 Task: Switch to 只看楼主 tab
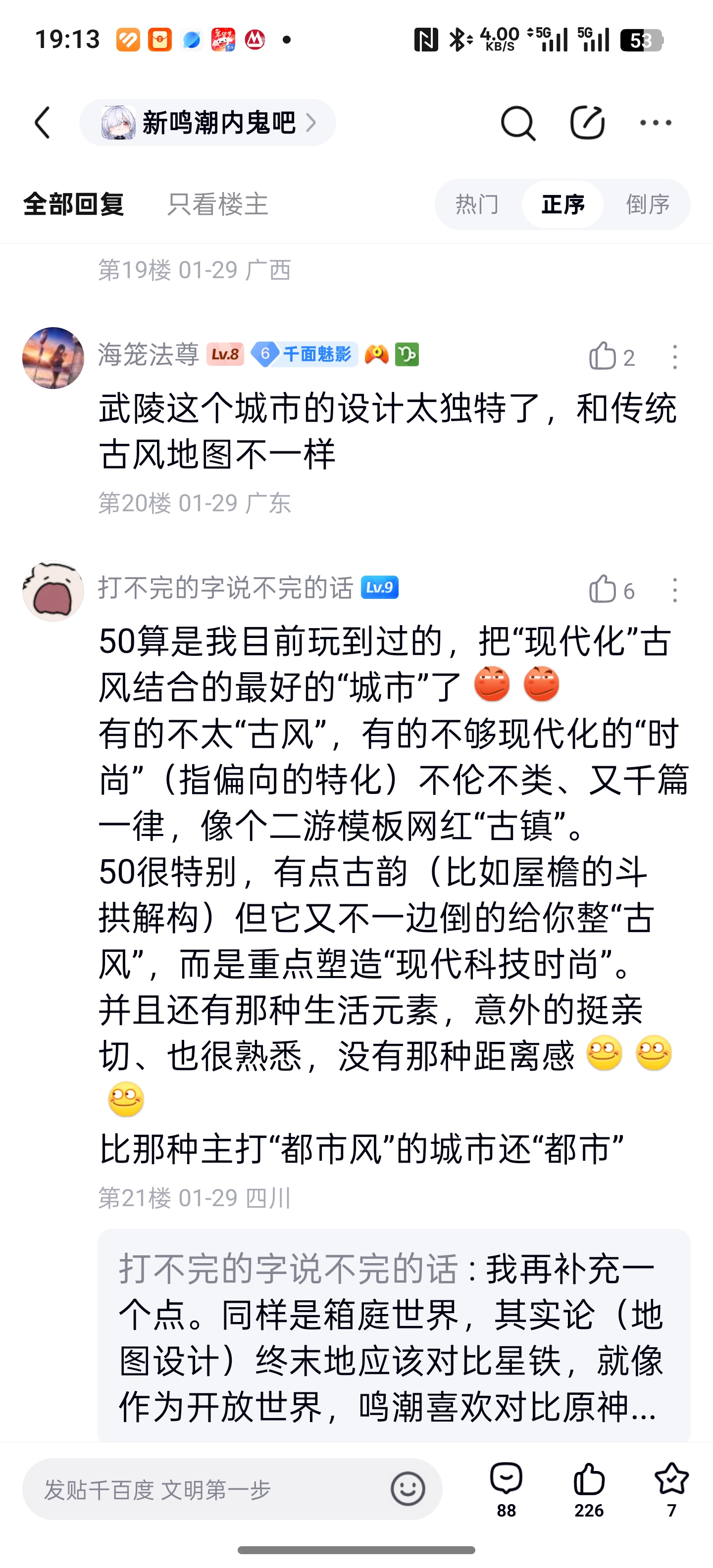coord(217,204)
